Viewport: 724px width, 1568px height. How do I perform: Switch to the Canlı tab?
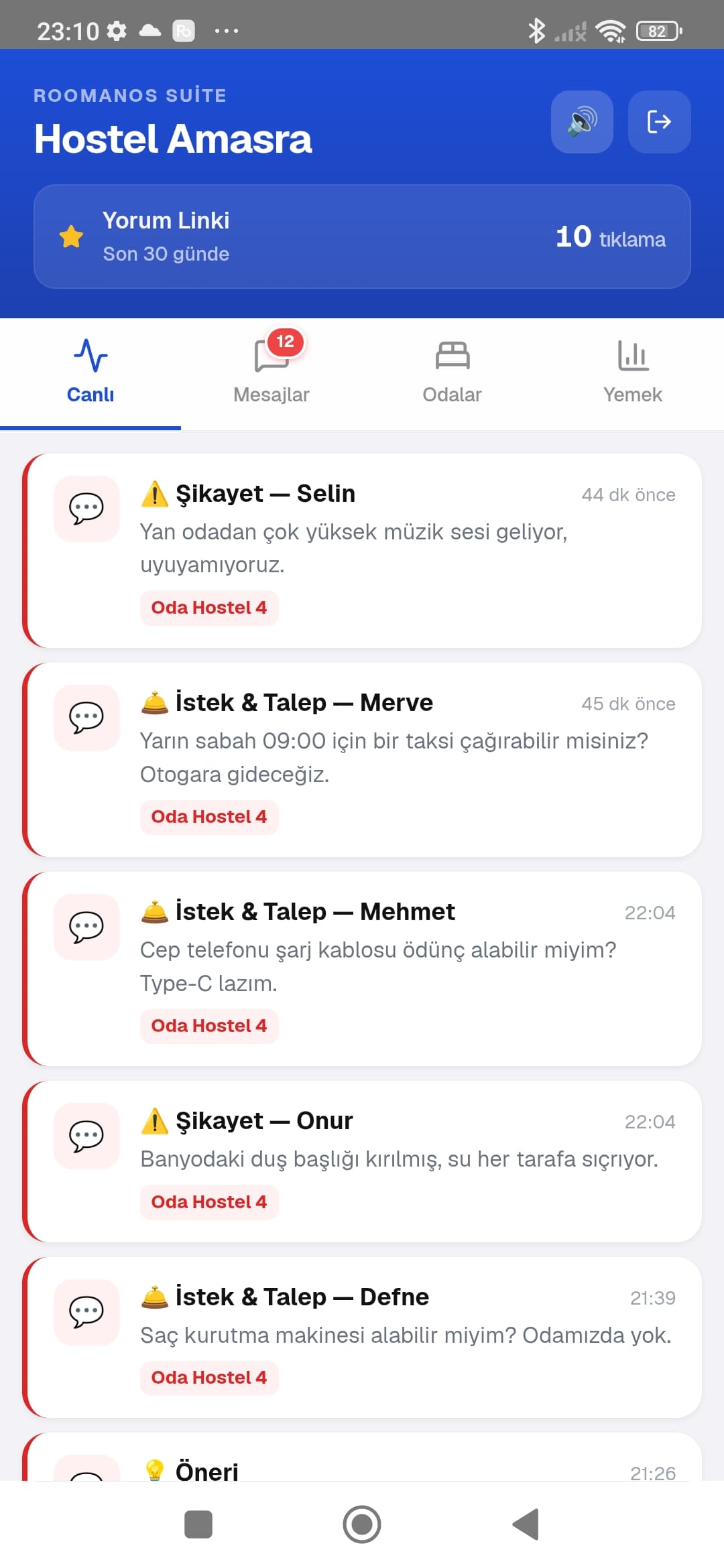click(90, 373)
